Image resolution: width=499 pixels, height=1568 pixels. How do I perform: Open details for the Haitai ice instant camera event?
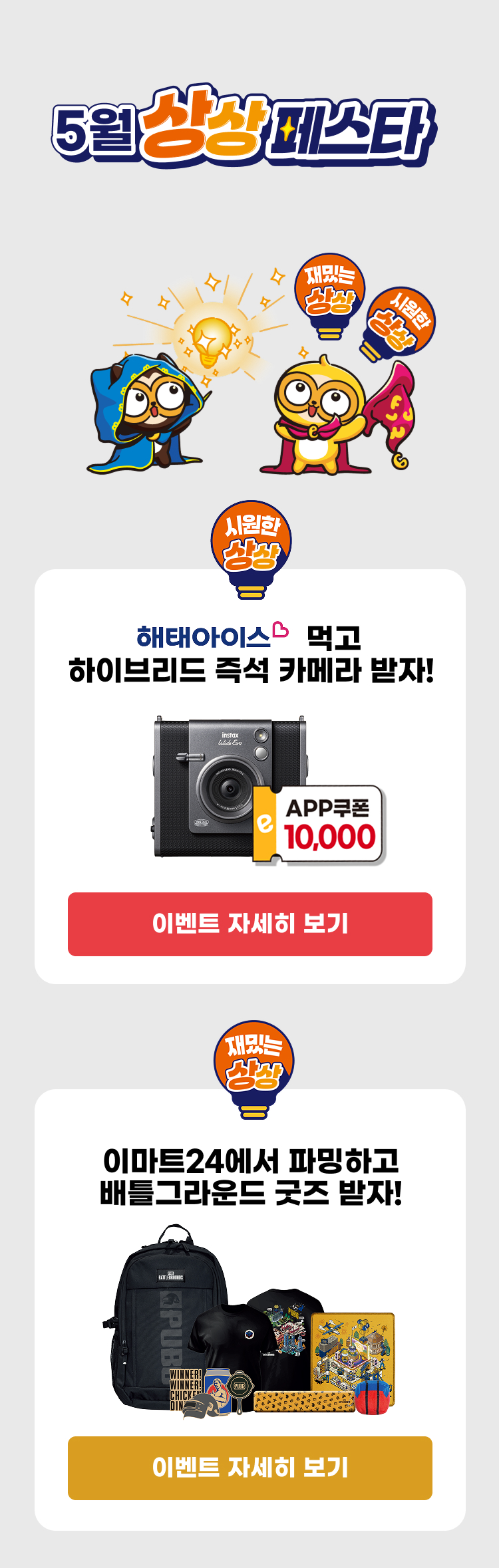(x=249, y=924)
